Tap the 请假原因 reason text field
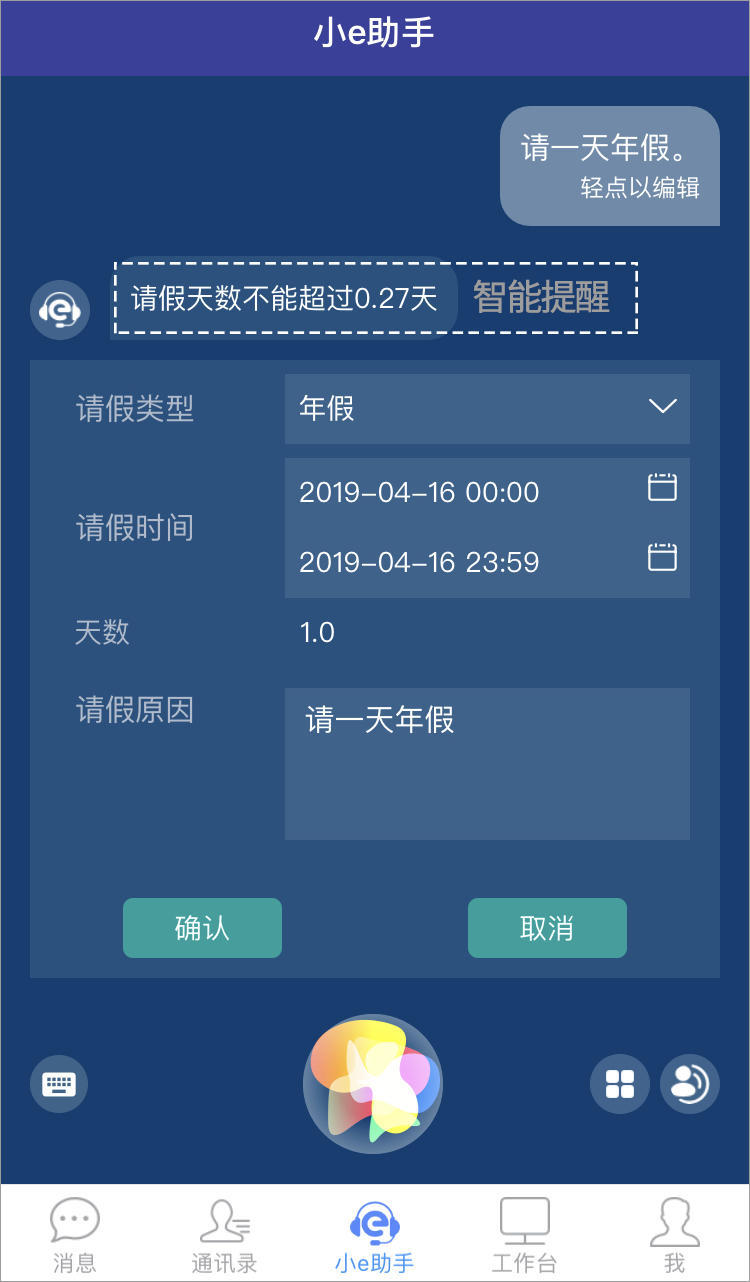 tap(487, 763)
